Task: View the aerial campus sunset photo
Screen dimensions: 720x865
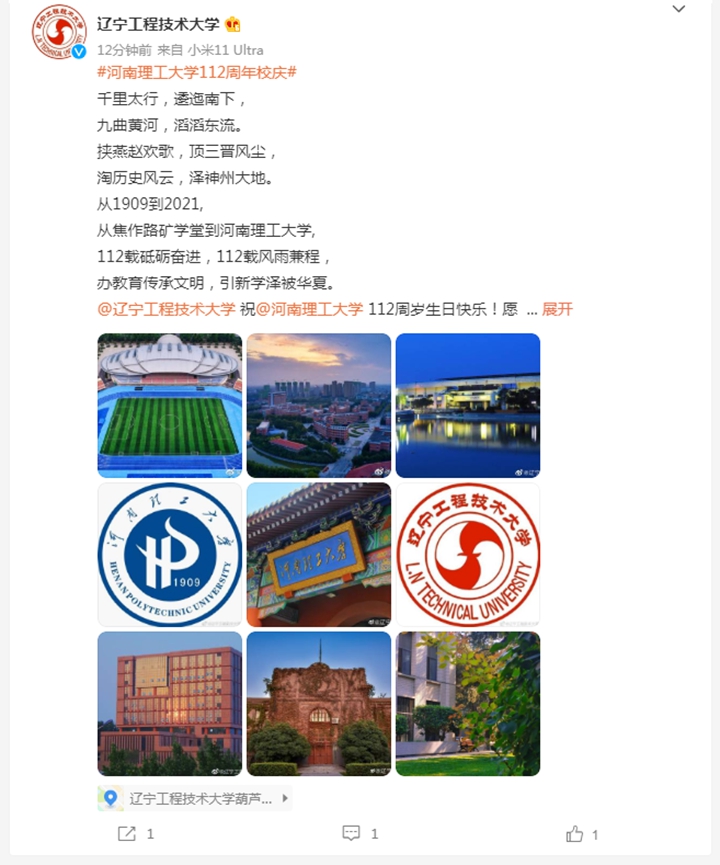Action: (319, 405)
